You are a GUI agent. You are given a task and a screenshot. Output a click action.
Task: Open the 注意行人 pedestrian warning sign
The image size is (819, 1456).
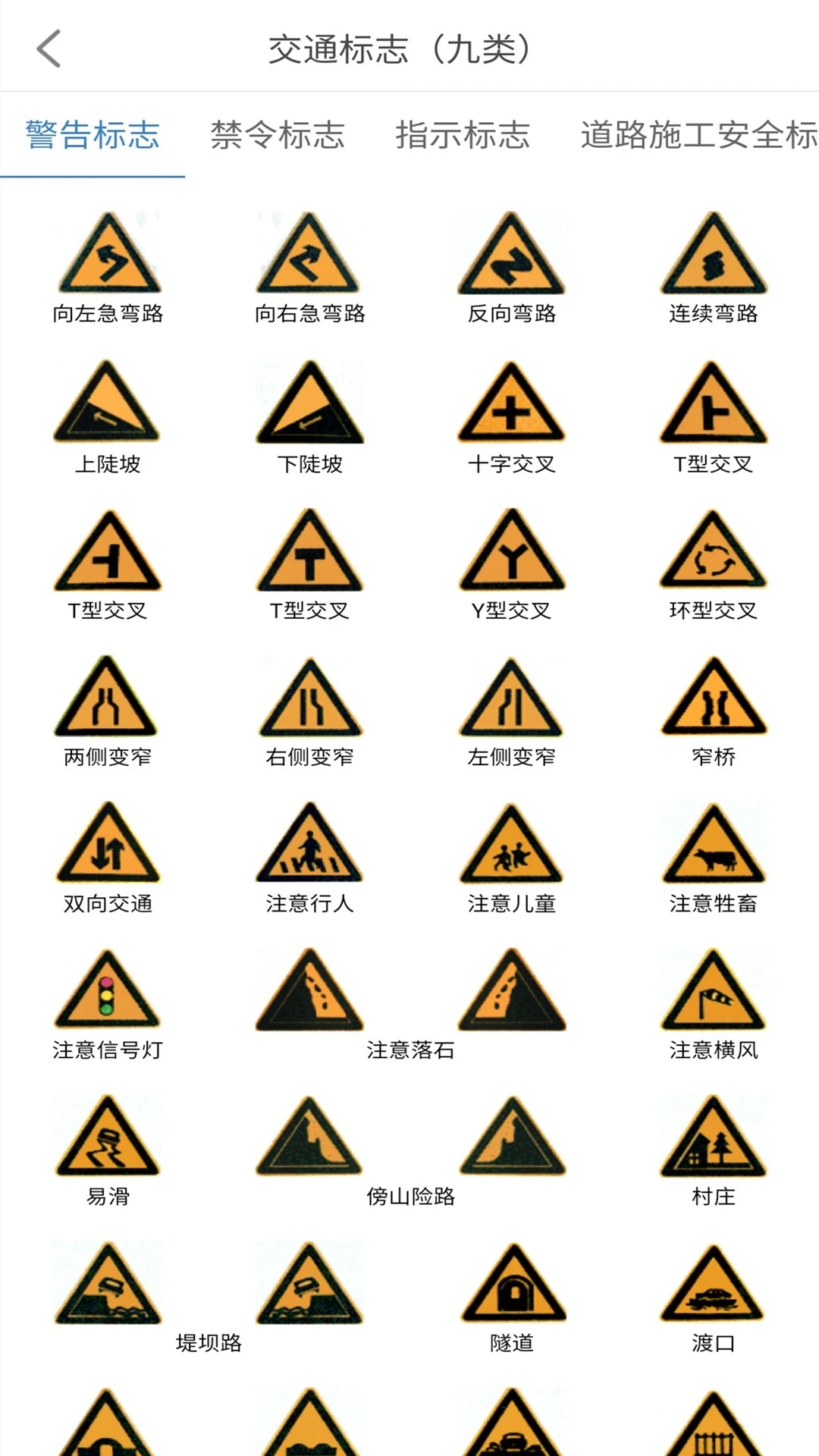tap(309, 849)
